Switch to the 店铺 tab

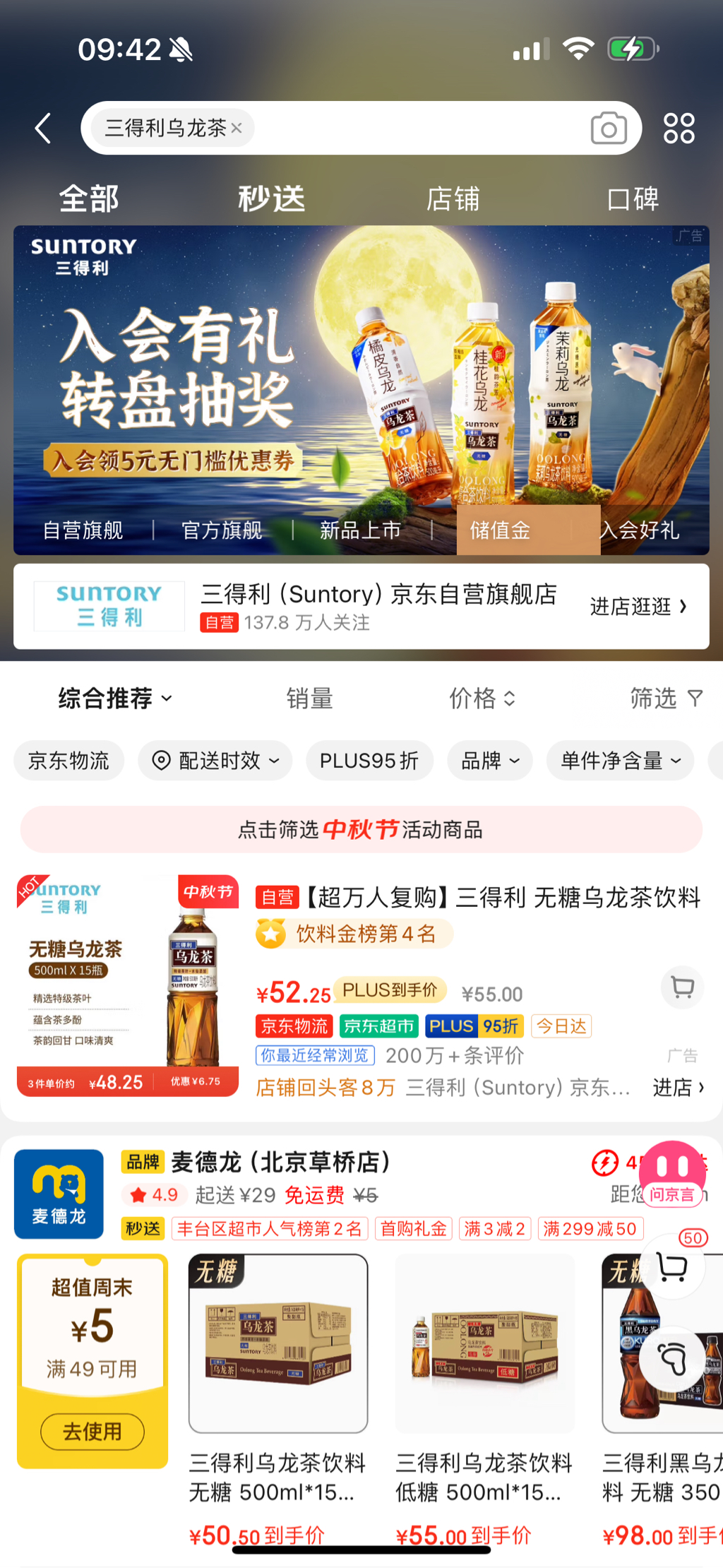pyautogui.click(x=453, y=198)
